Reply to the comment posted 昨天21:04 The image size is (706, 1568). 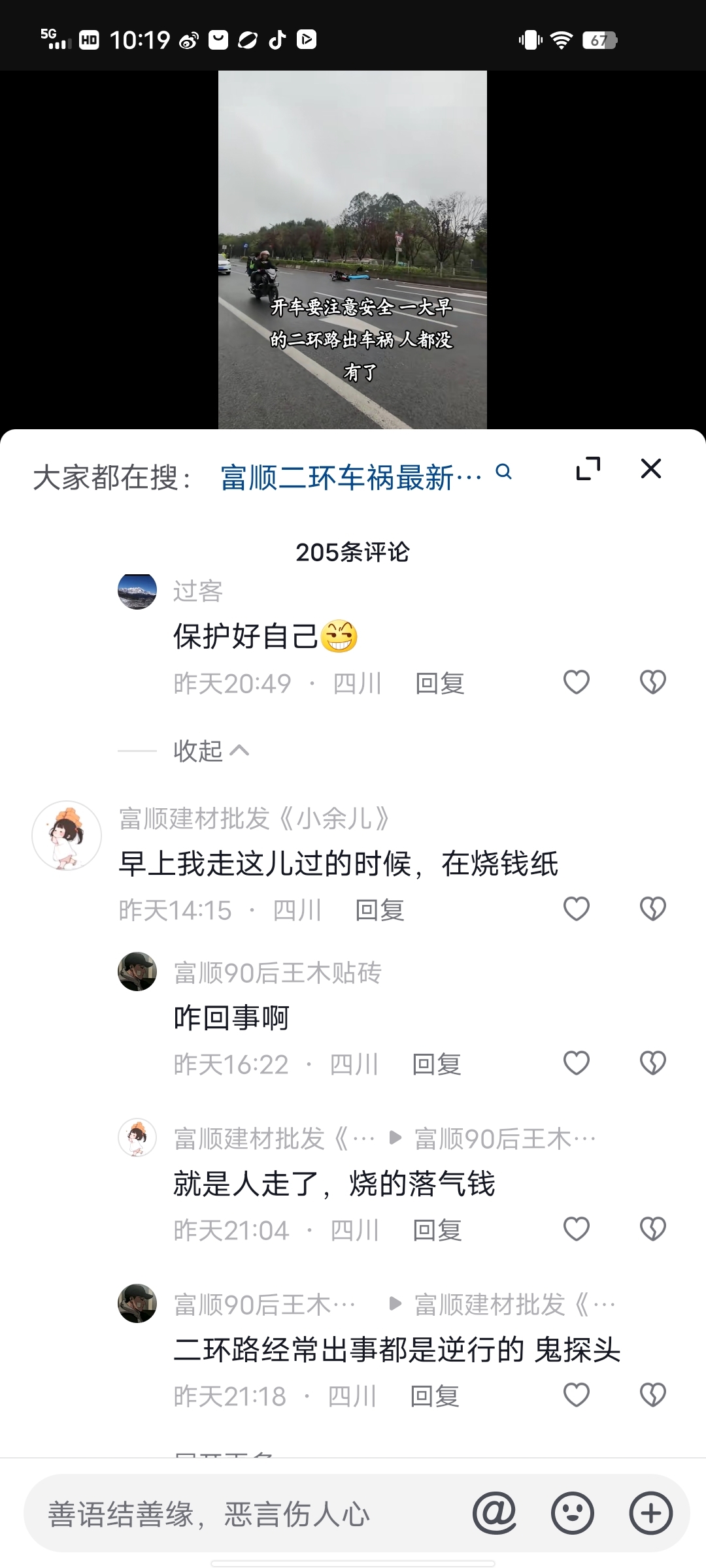(437, 1230)
